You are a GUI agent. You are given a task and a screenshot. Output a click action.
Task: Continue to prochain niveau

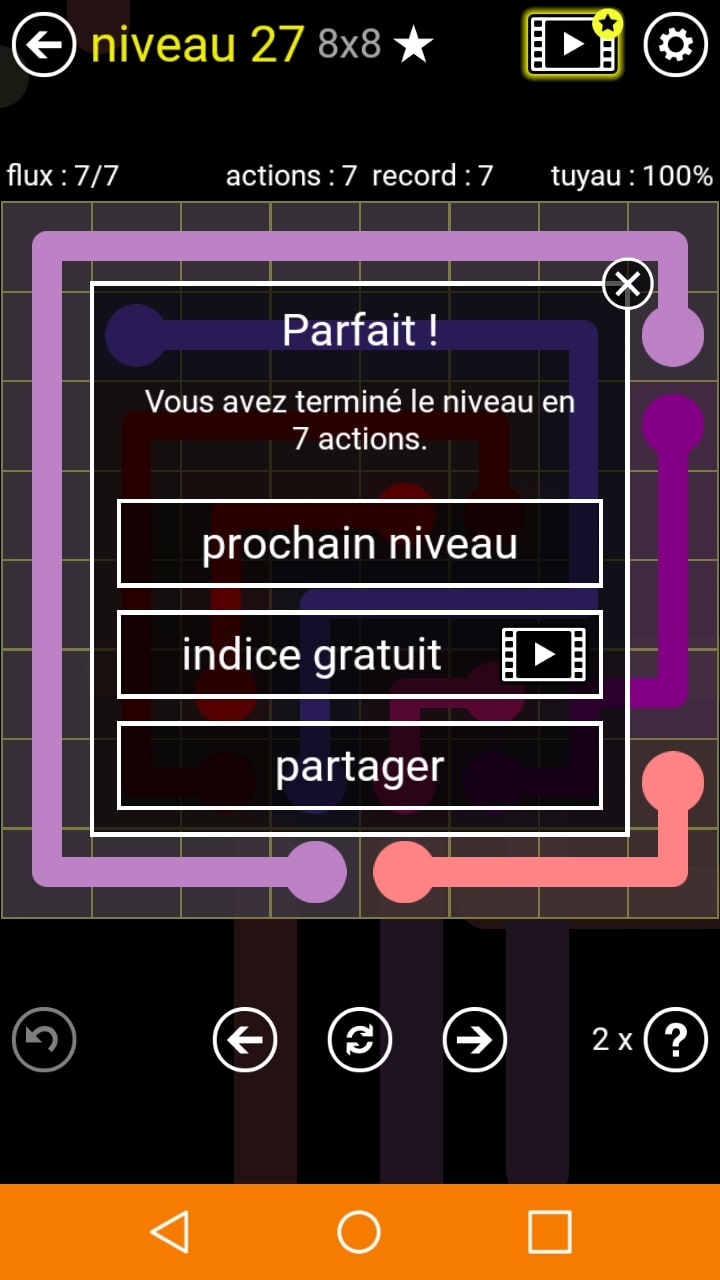[x=360, y=544]
